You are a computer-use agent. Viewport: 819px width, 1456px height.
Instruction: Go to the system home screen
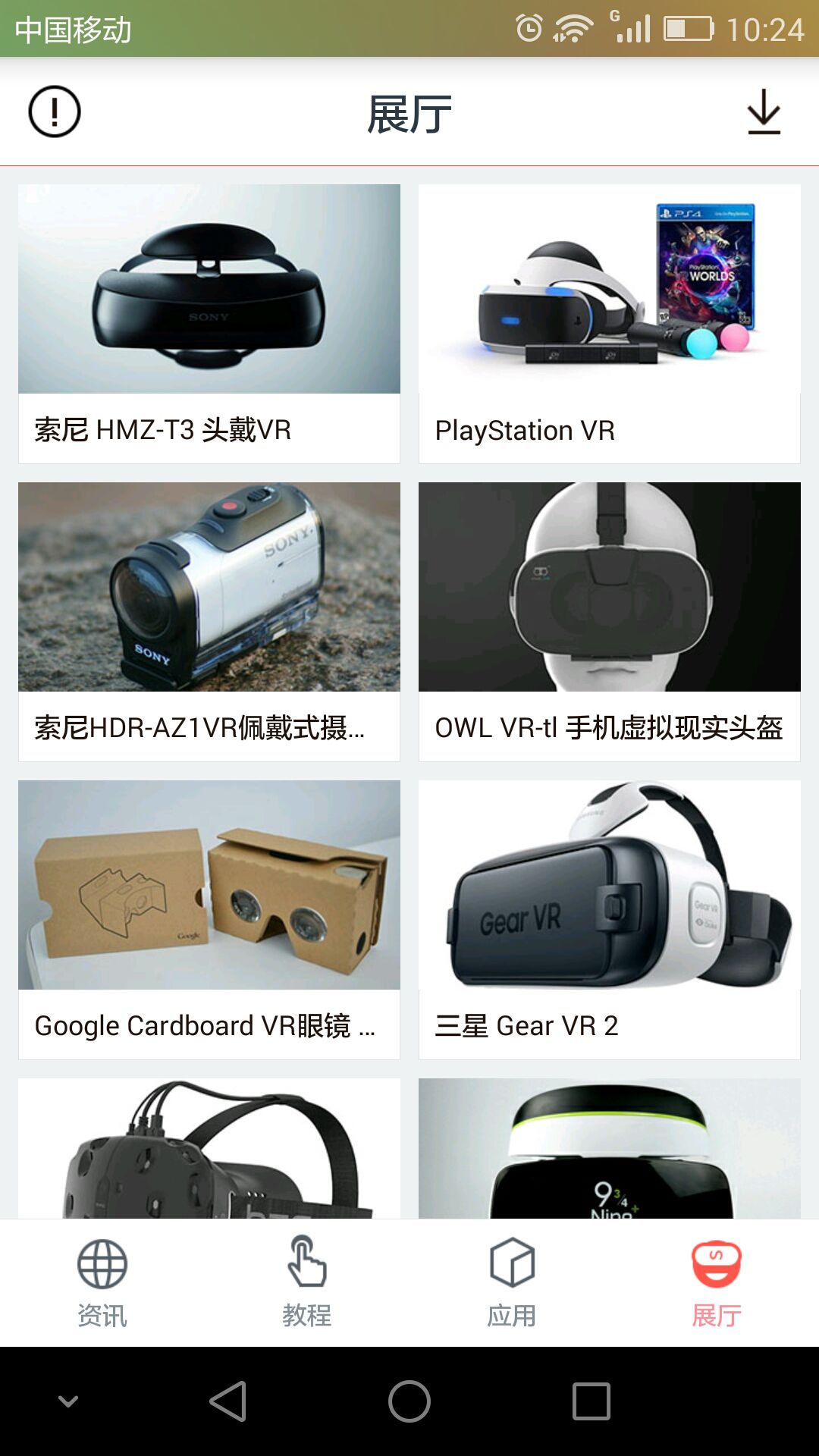click(x=409, y=1401)
